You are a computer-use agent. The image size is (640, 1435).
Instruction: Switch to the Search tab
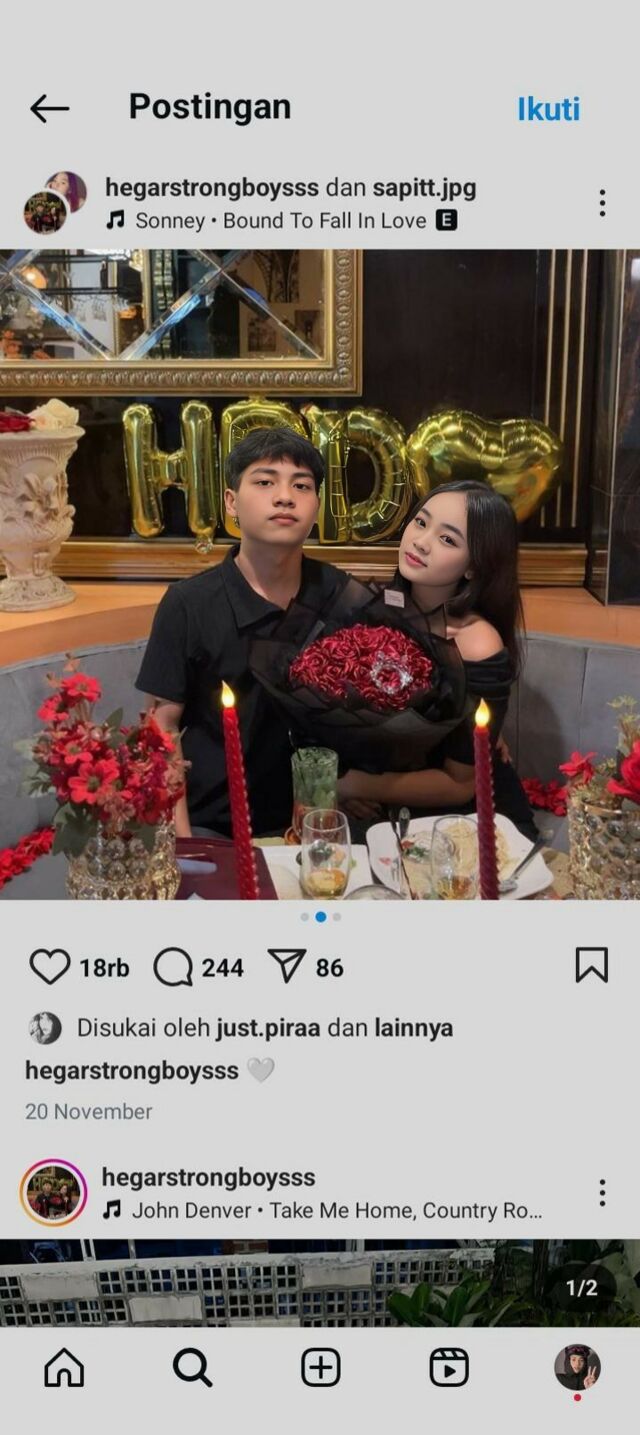pos(192,1368)
